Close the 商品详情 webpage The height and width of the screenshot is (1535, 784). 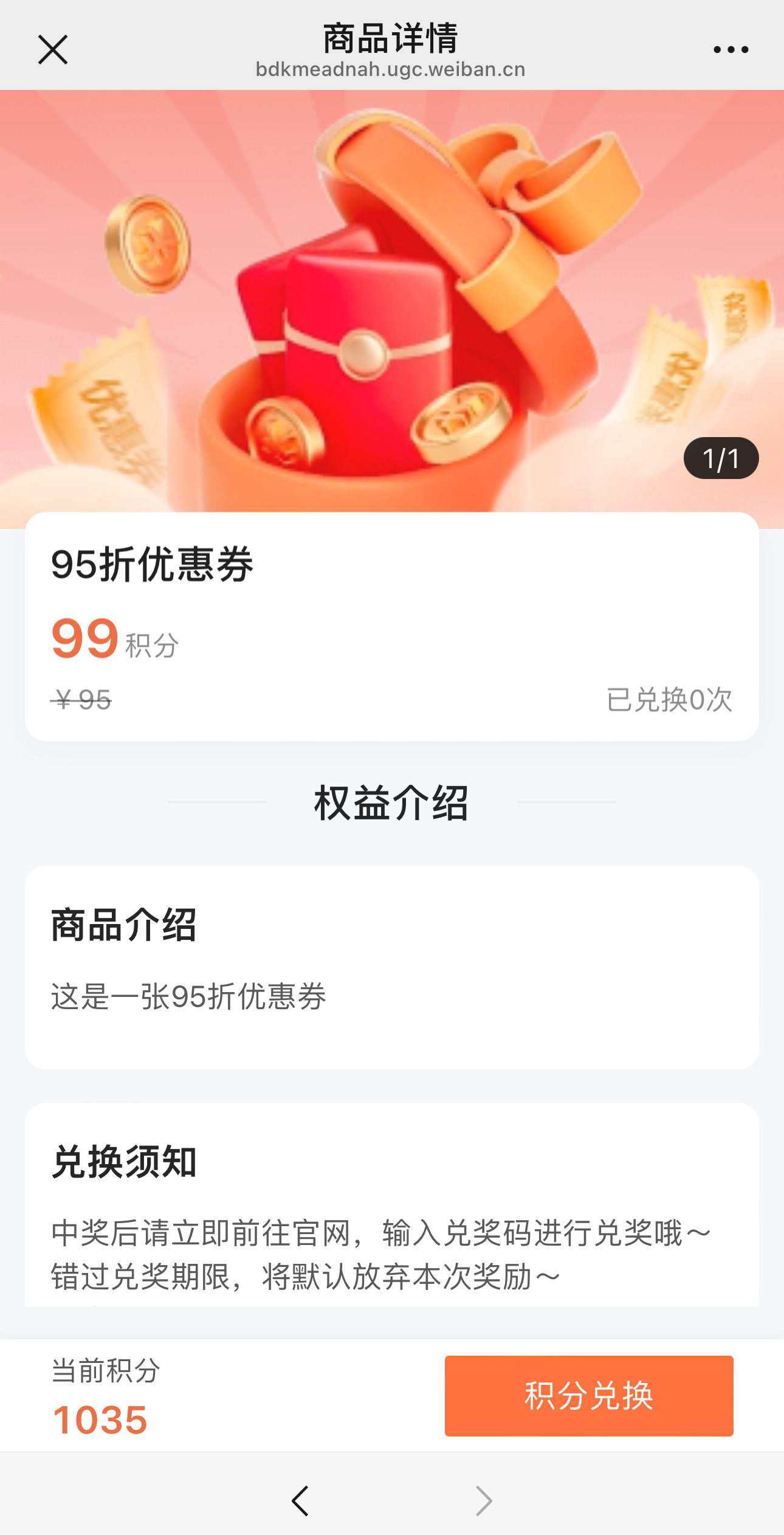click(53, 50)
